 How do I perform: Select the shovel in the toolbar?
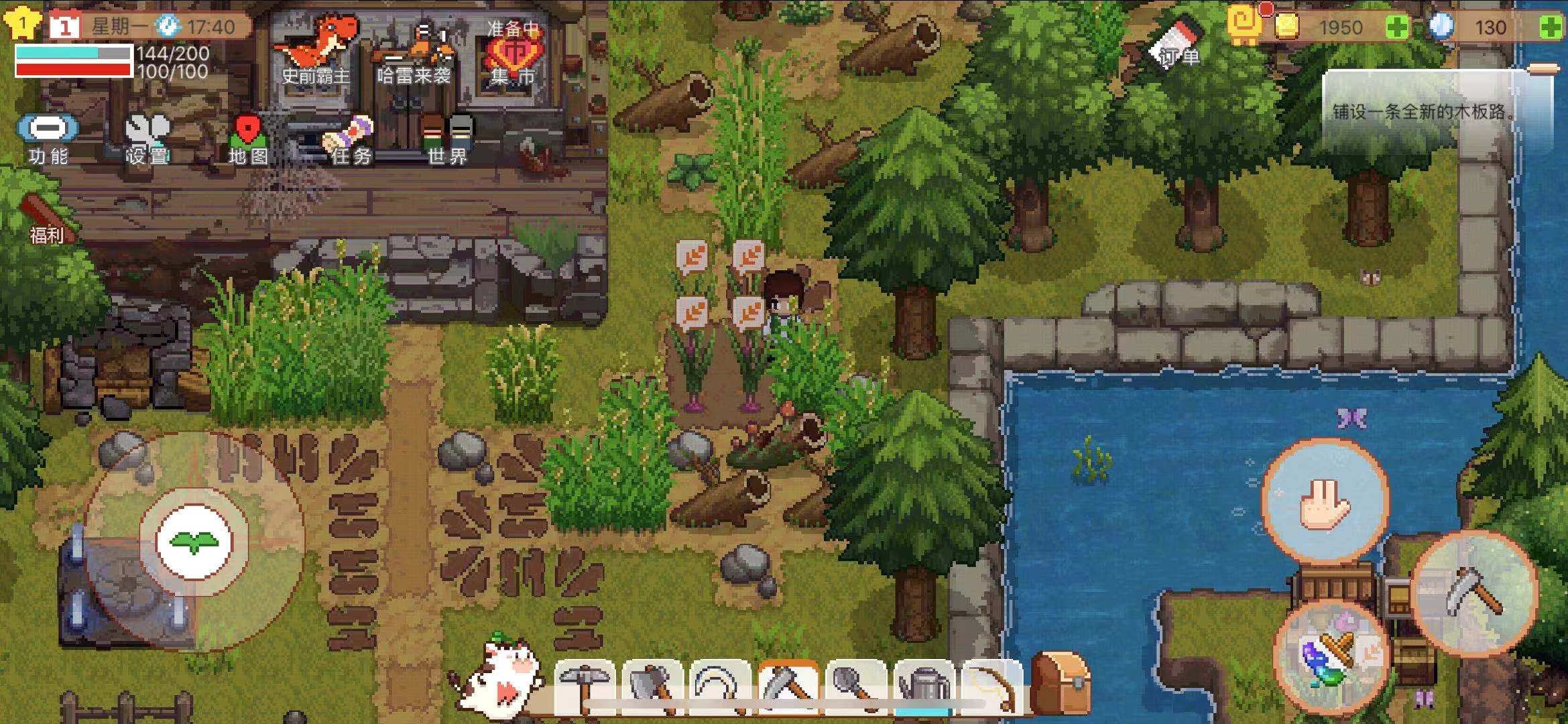click(855, 687)
